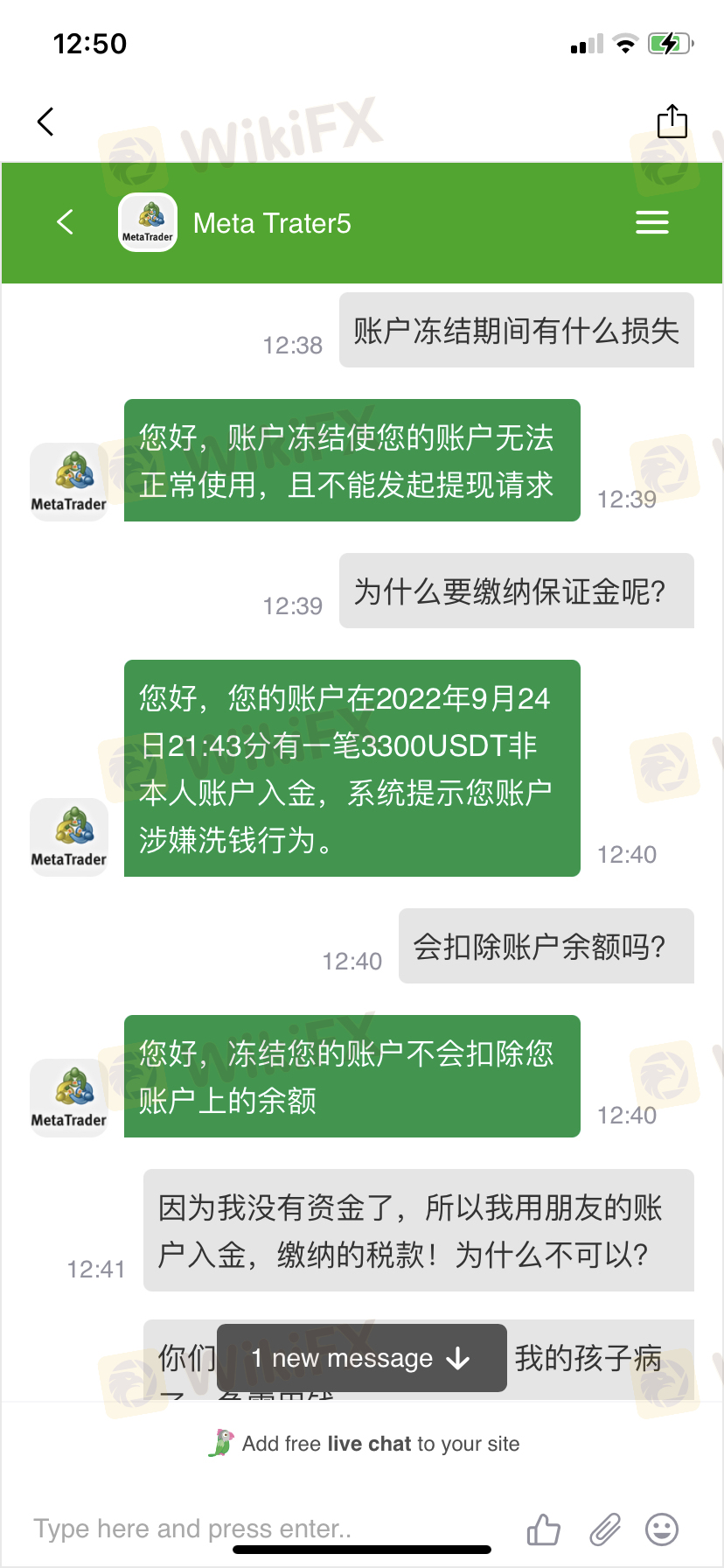
Task: Open the emoji picker
Action: coord(662,1529)
